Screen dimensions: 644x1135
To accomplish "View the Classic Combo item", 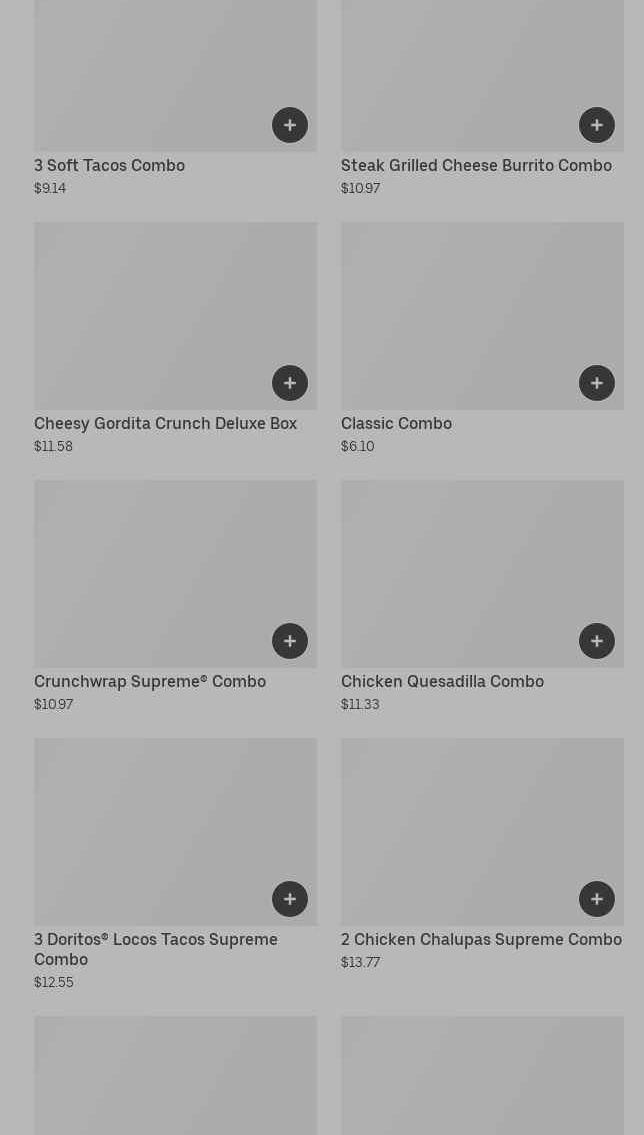I will (x=396, y=424).
